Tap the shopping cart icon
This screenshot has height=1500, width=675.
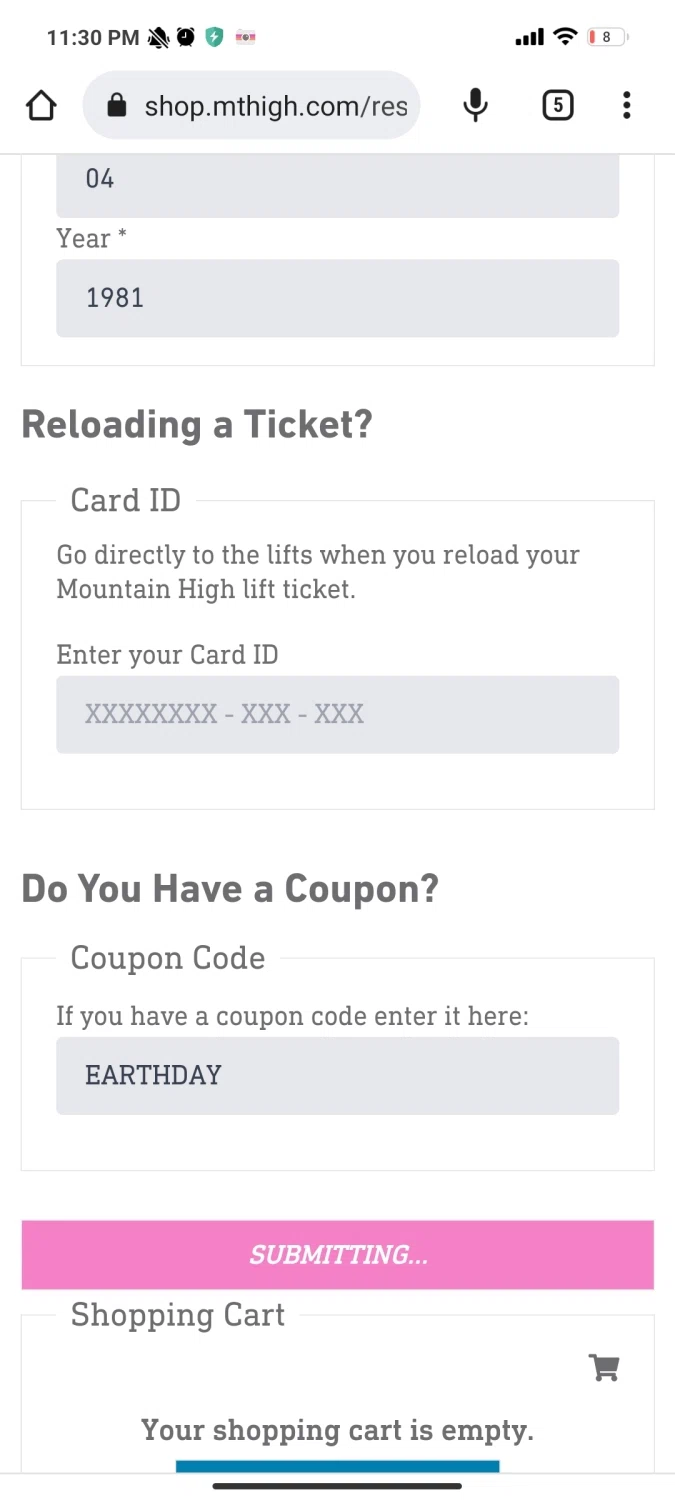[x=604, y=1367]
